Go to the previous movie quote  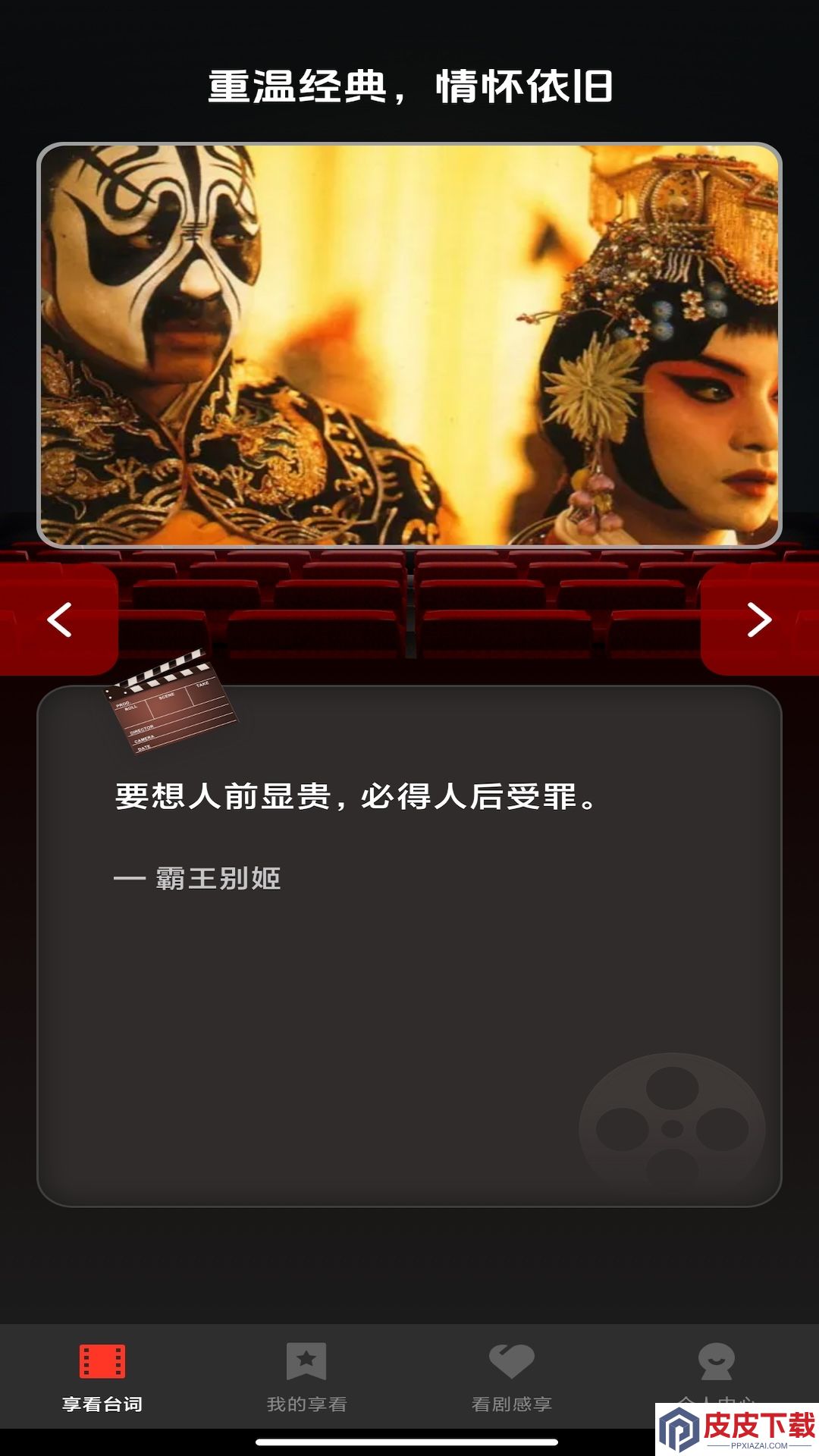pos(59,620)
